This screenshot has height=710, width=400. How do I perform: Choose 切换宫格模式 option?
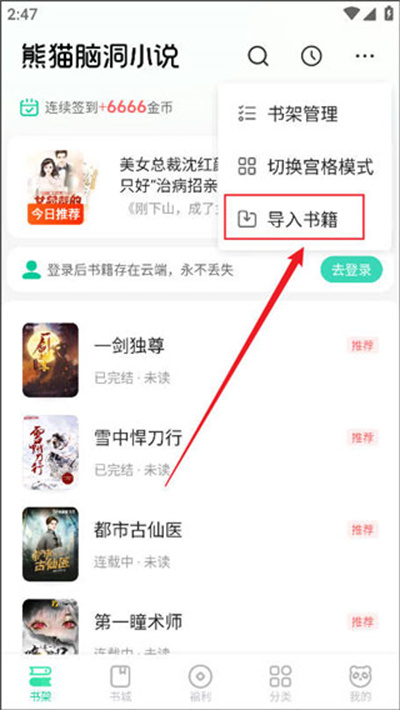tap(304, 167)
